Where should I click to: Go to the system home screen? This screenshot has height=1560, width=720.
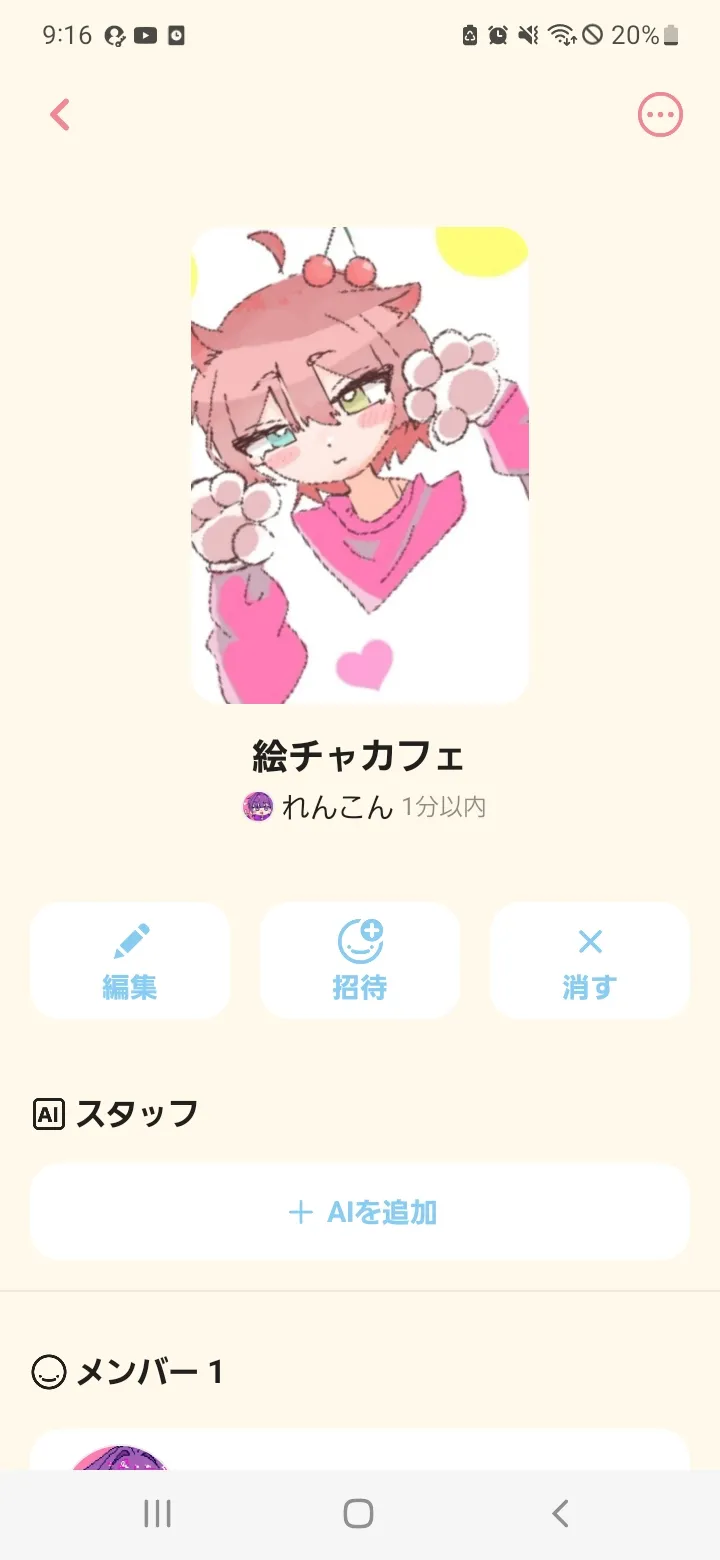[x=358, y=1513]
